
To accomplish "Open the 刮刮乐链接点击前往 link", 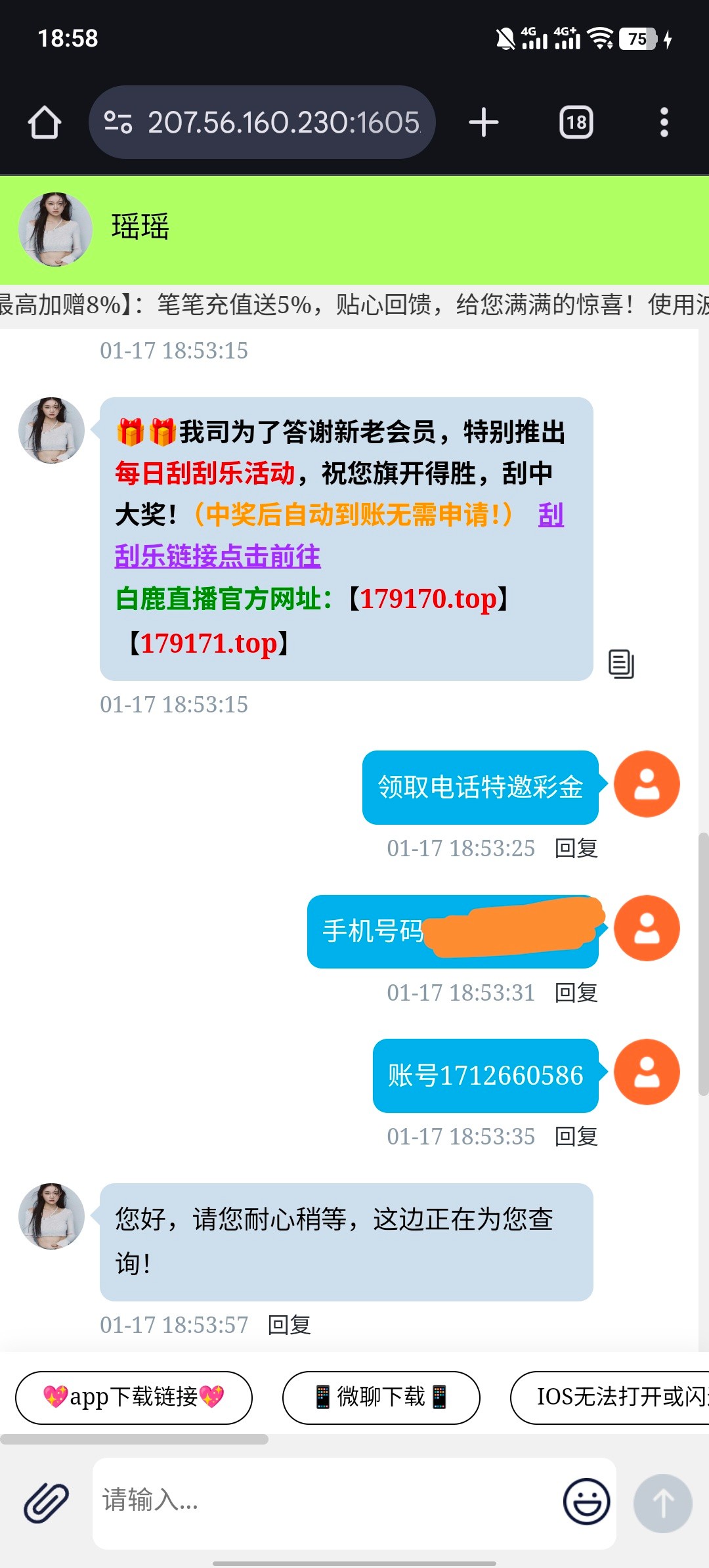I will click(217, 556).
